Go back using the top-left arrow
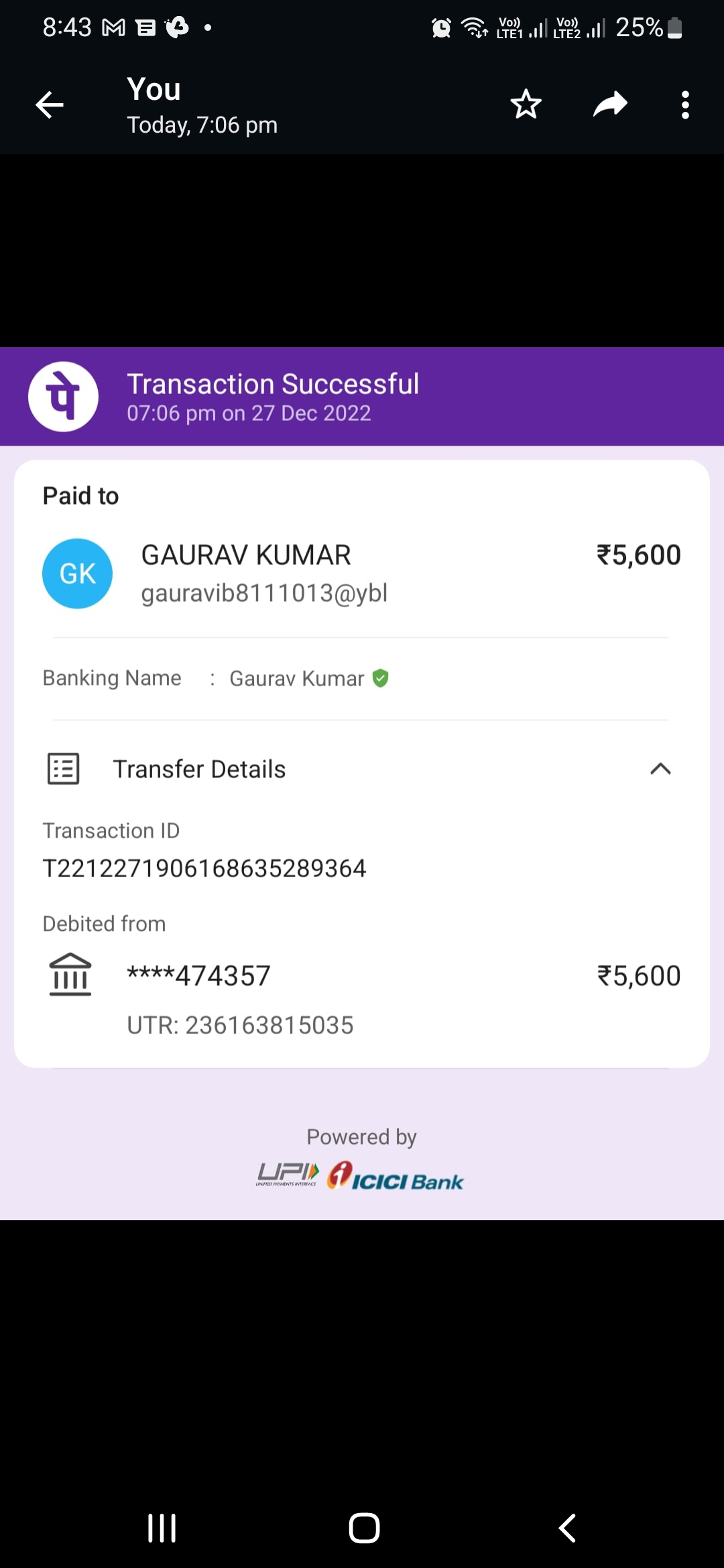 click(x=50, y=105)
